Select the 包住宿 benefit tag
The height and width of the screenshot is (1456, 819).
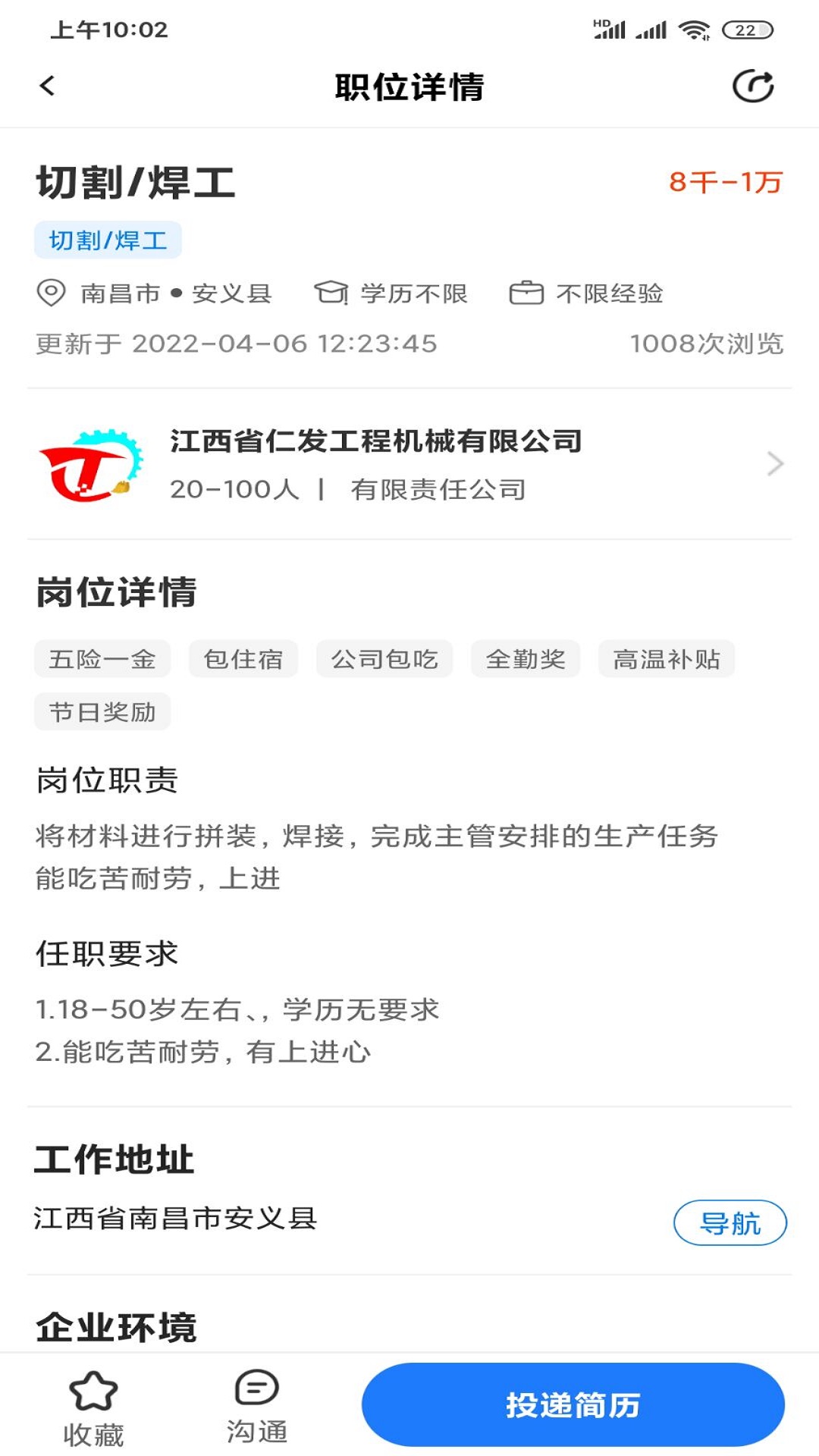pos(243,659)
